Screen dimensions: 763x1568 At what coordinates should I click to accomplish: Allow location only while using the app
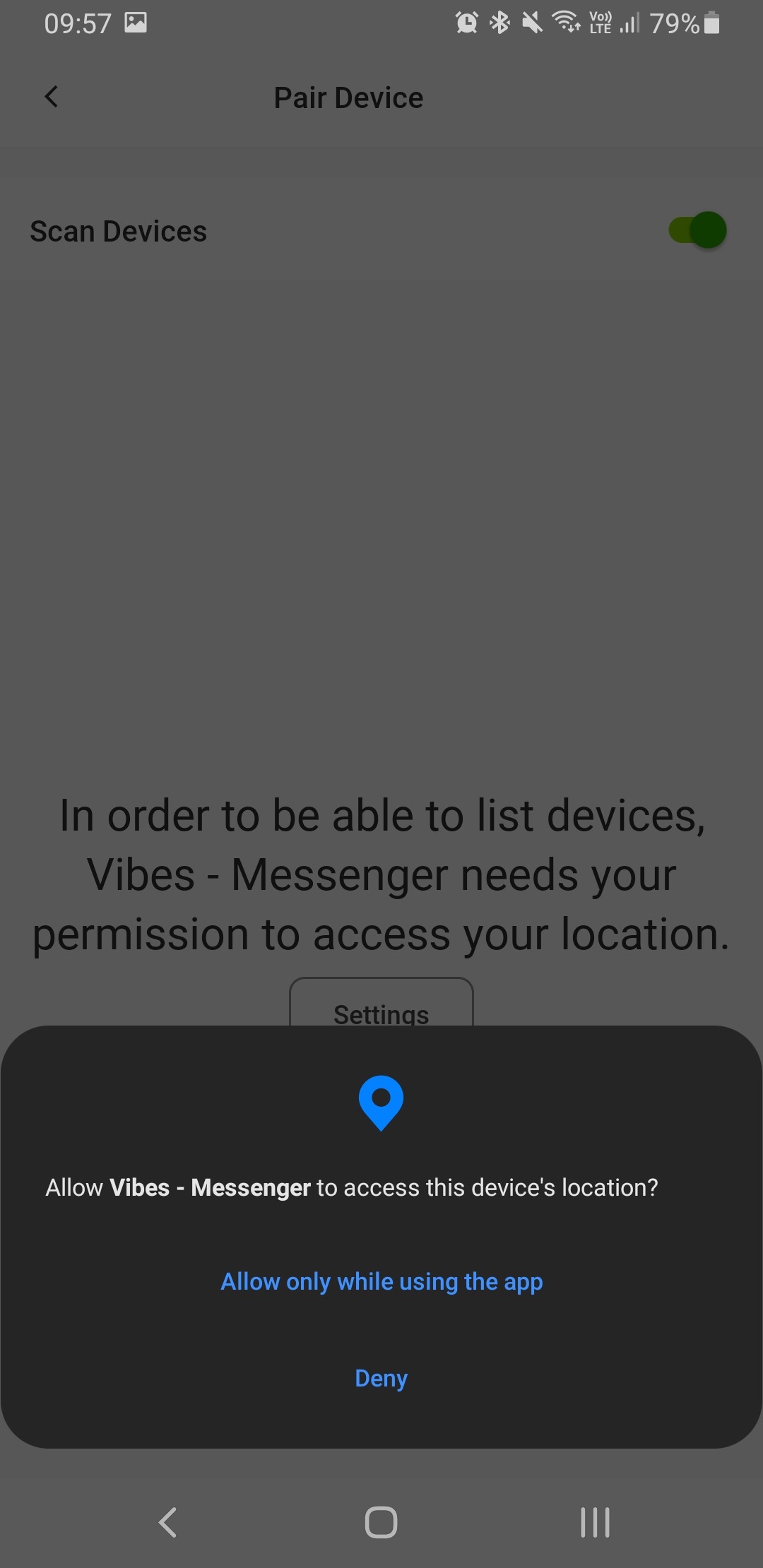(x=381, y=1281)
